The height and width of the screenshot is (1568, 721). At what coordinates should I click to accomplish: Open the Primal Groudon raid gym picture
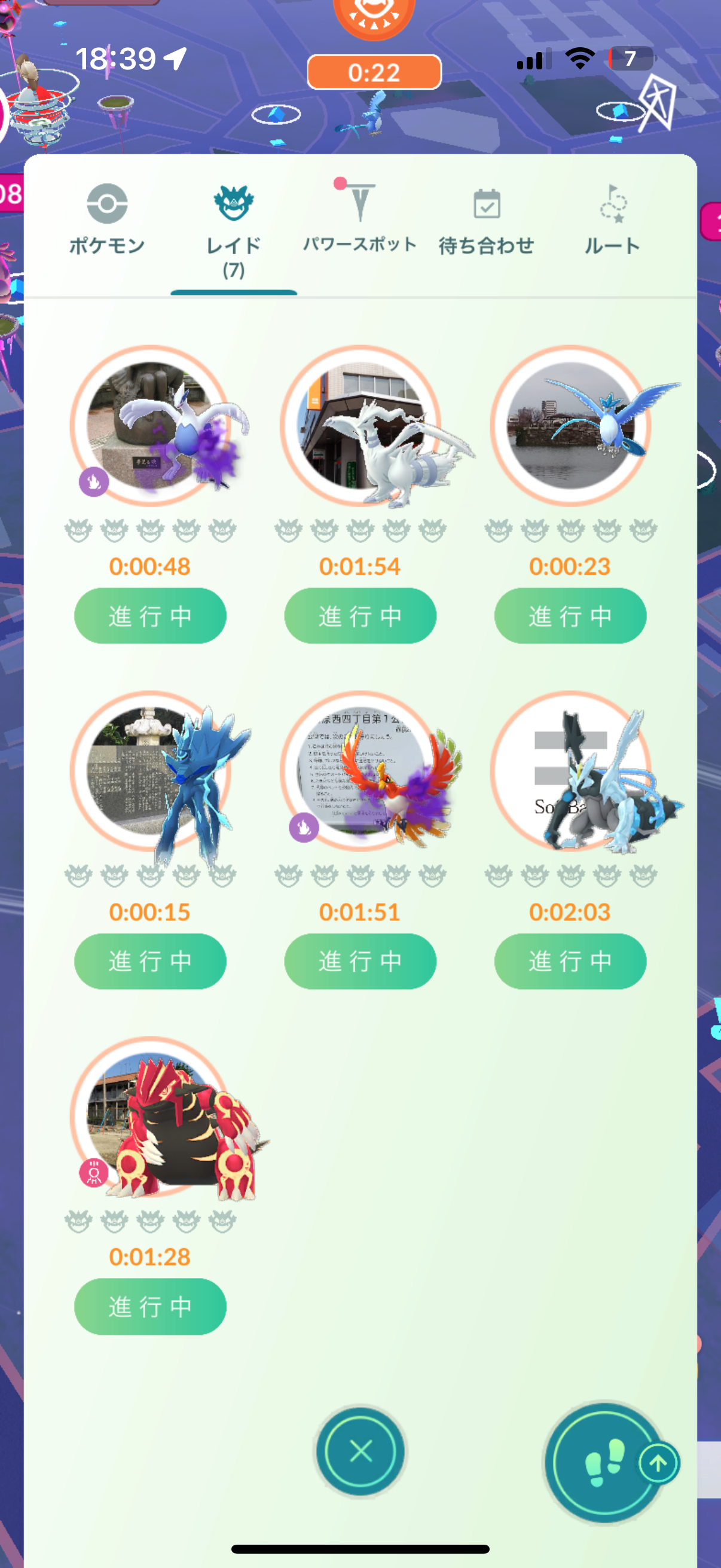tap(150, 1116)
